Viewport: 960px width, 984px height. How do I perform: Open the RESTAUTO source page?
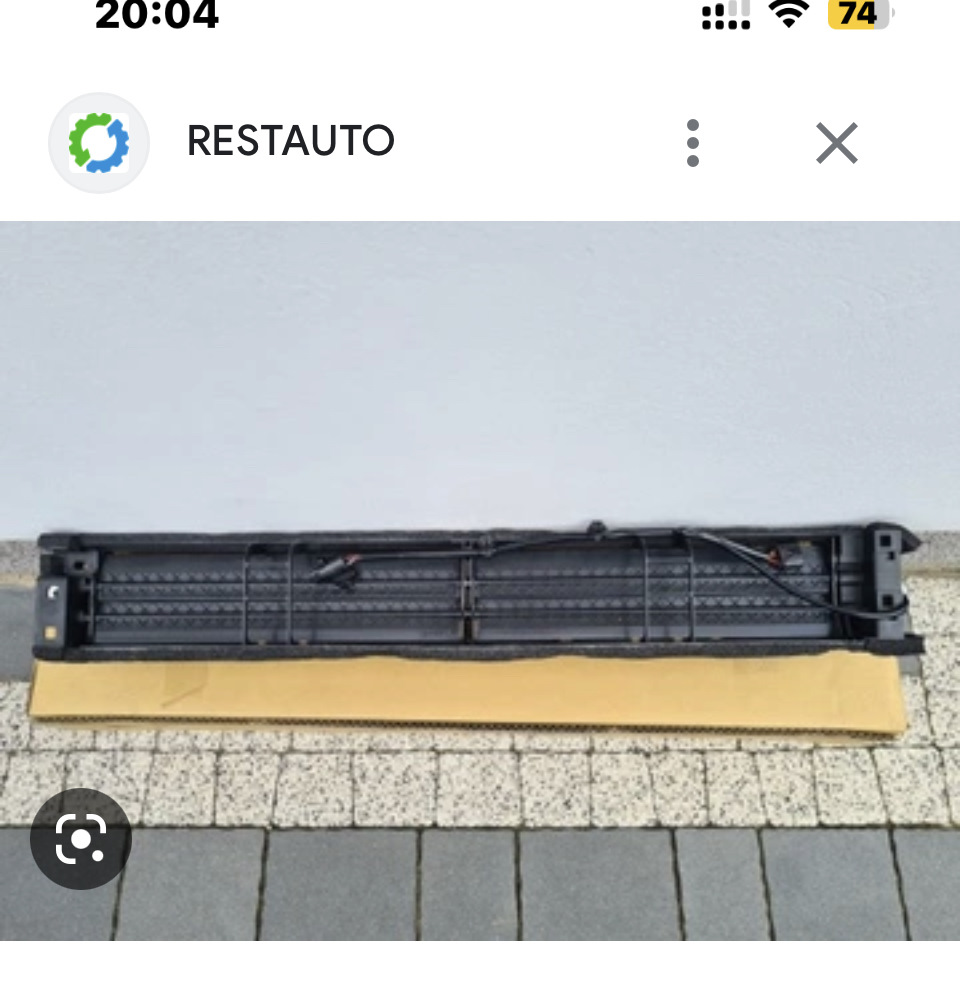pyautogui.click(x=290, y=142)
